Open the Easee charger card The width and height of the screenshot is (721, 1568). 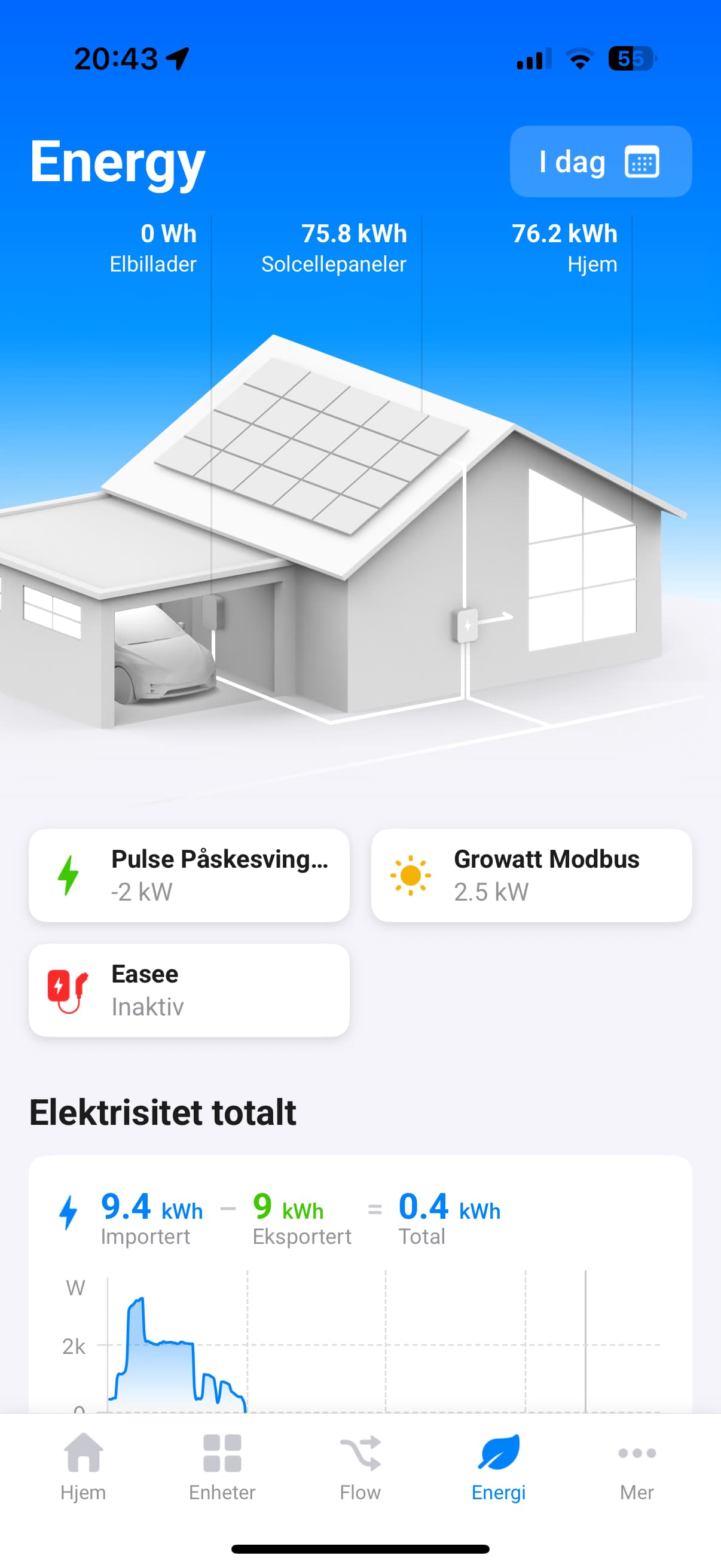(x=190, y=990)
